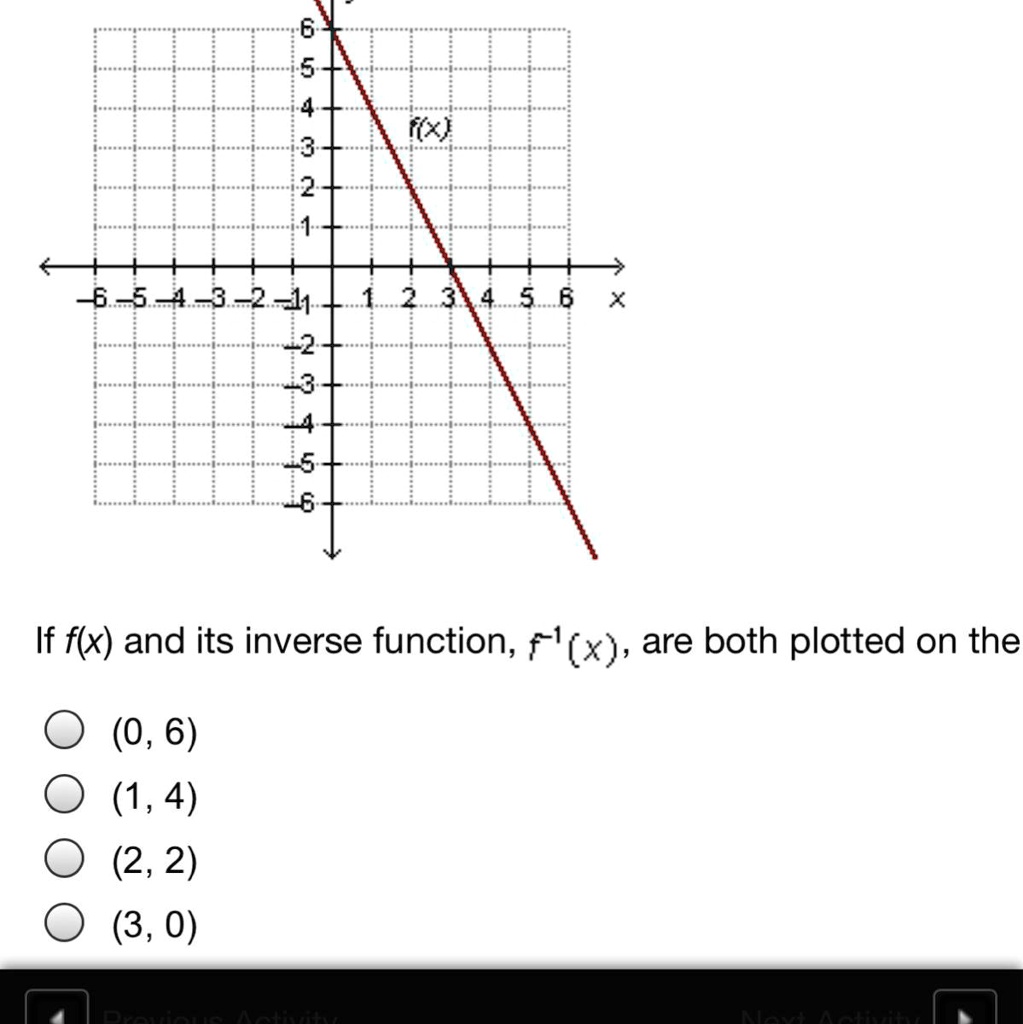Screen dimensions: 1023x1024
Task: Click the origin of the coordinate grid
Action: pyautogui.click(x=330, y=266)
